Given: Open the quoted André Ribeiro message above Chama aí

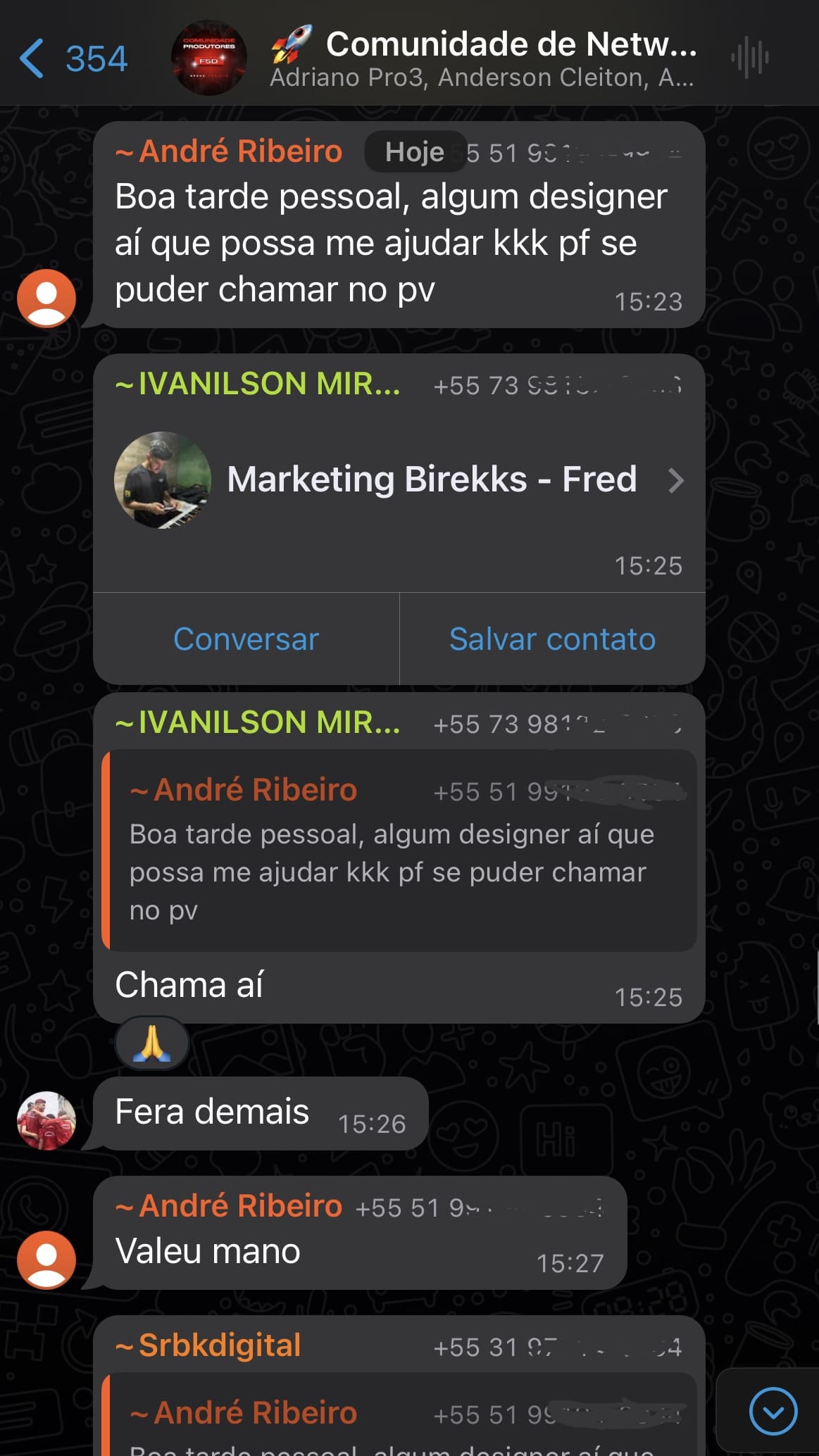Looking at the screenshot, I should [x=399, y=851].
